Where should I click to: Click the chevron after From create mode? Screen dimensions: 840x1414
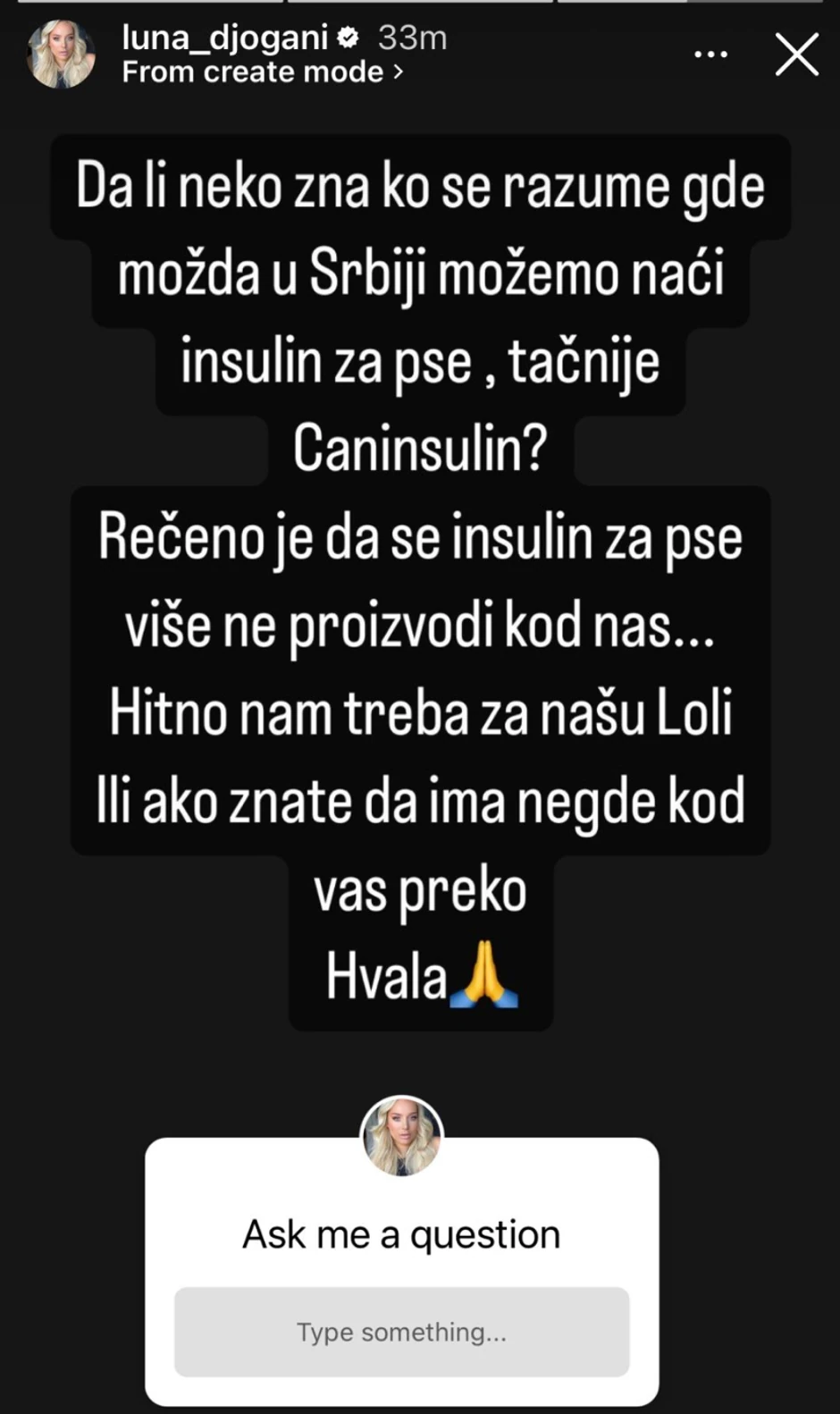click(399, 72)
